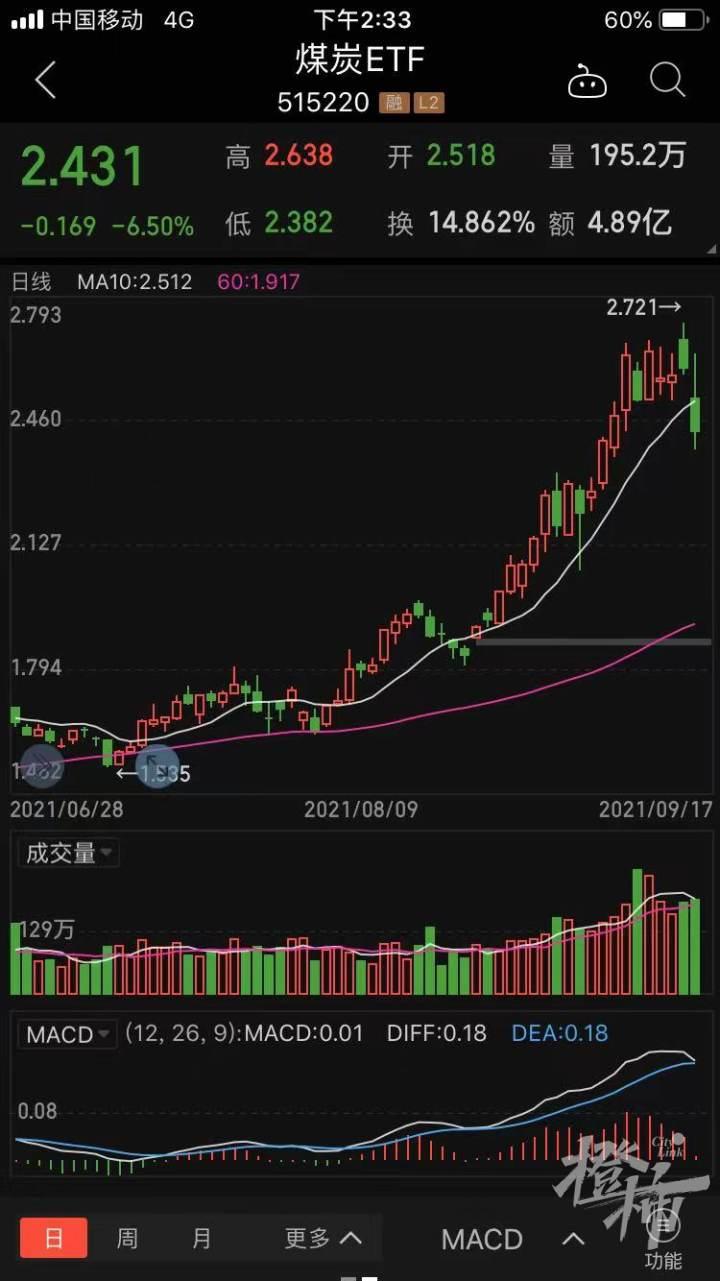Select the 日 daily chart tab
This screenshot has height=1281, width=720.
click(53, 1237)
